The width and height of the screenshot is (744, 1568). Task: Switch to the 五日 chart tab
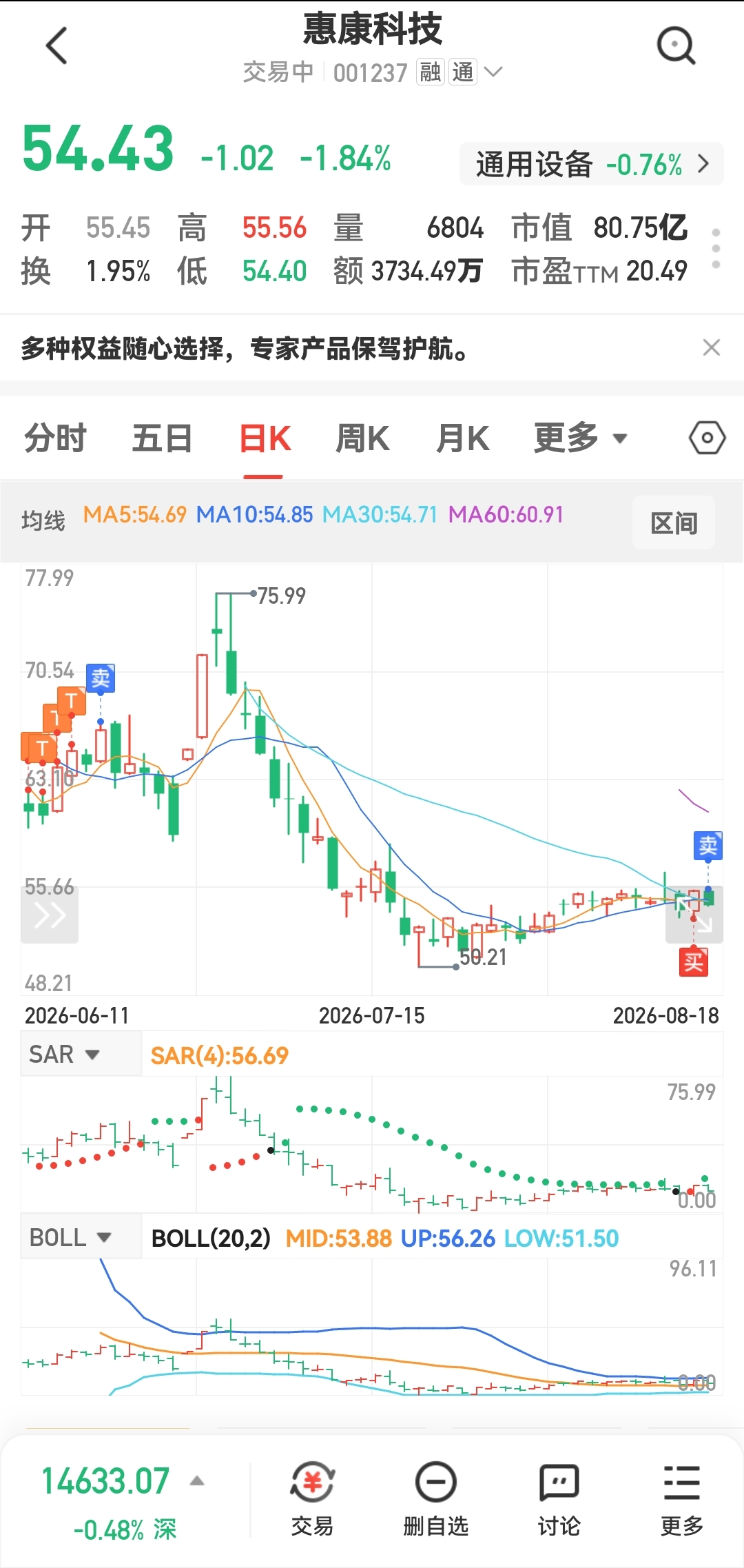tap(162, 438)
